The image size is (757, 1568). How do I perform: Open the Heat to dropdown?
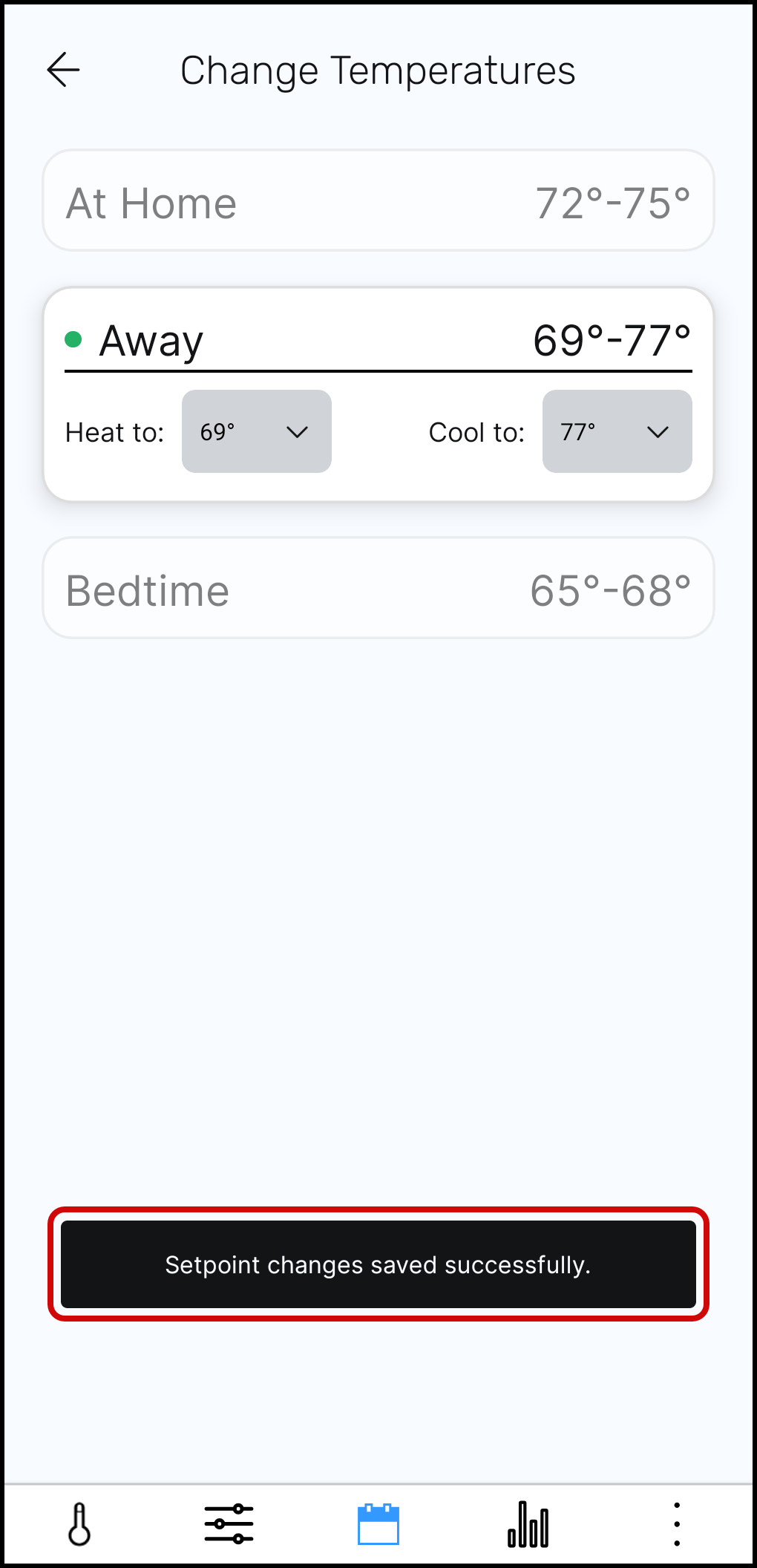click(x=257, y=431)
